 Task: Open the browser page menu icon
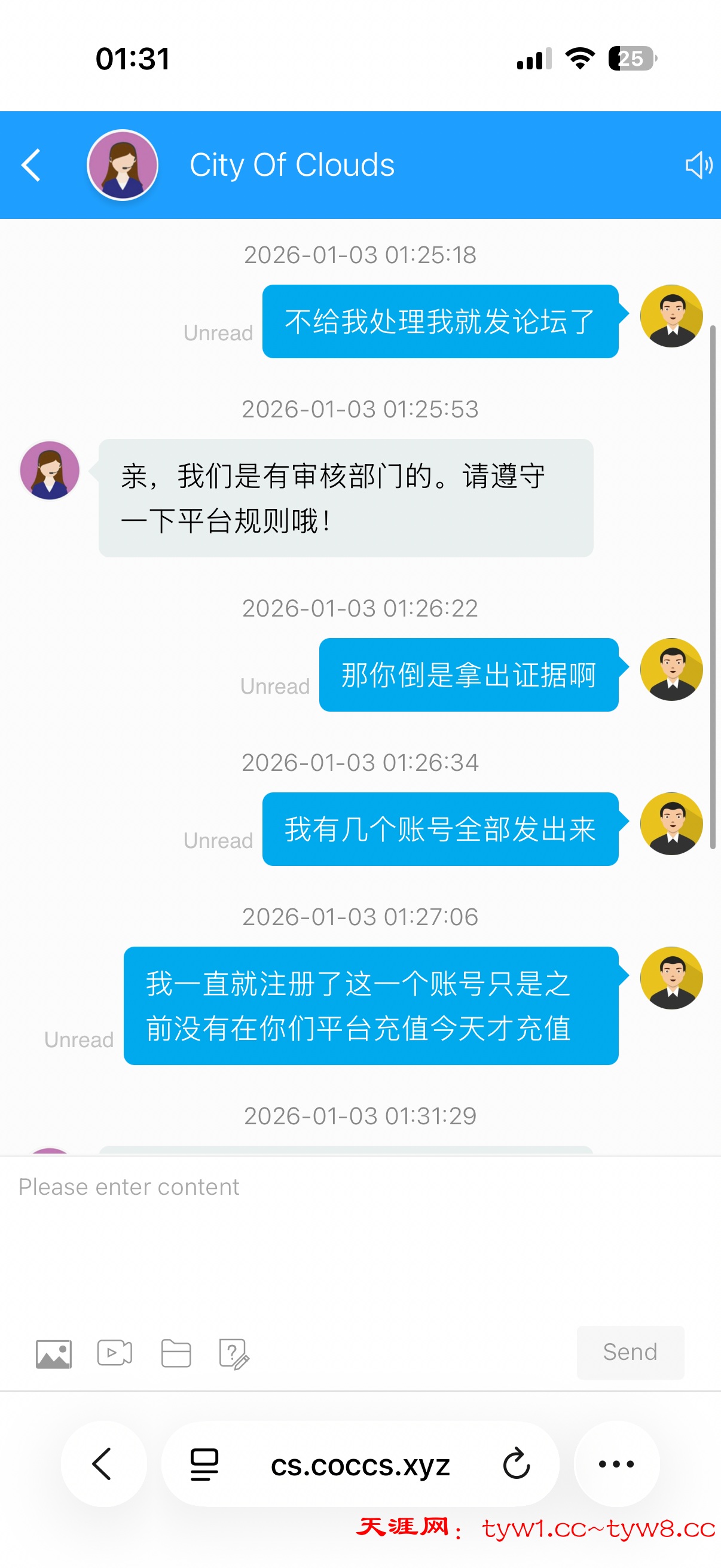(204, 1464)
